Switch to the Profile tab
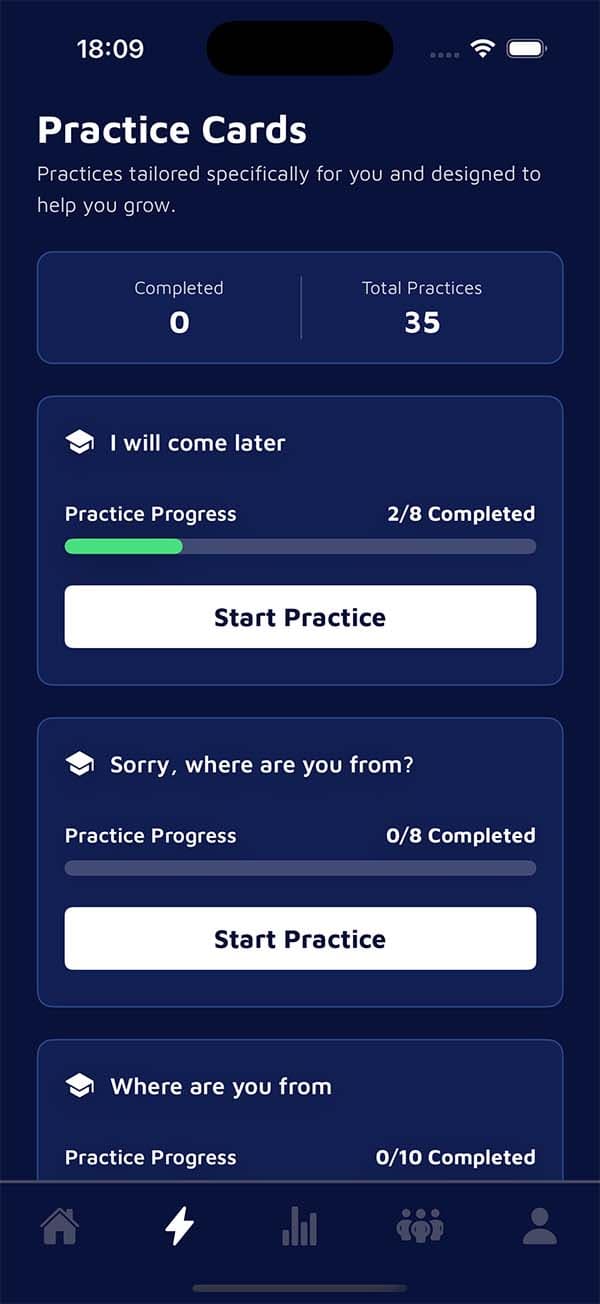 point(540,1226)
